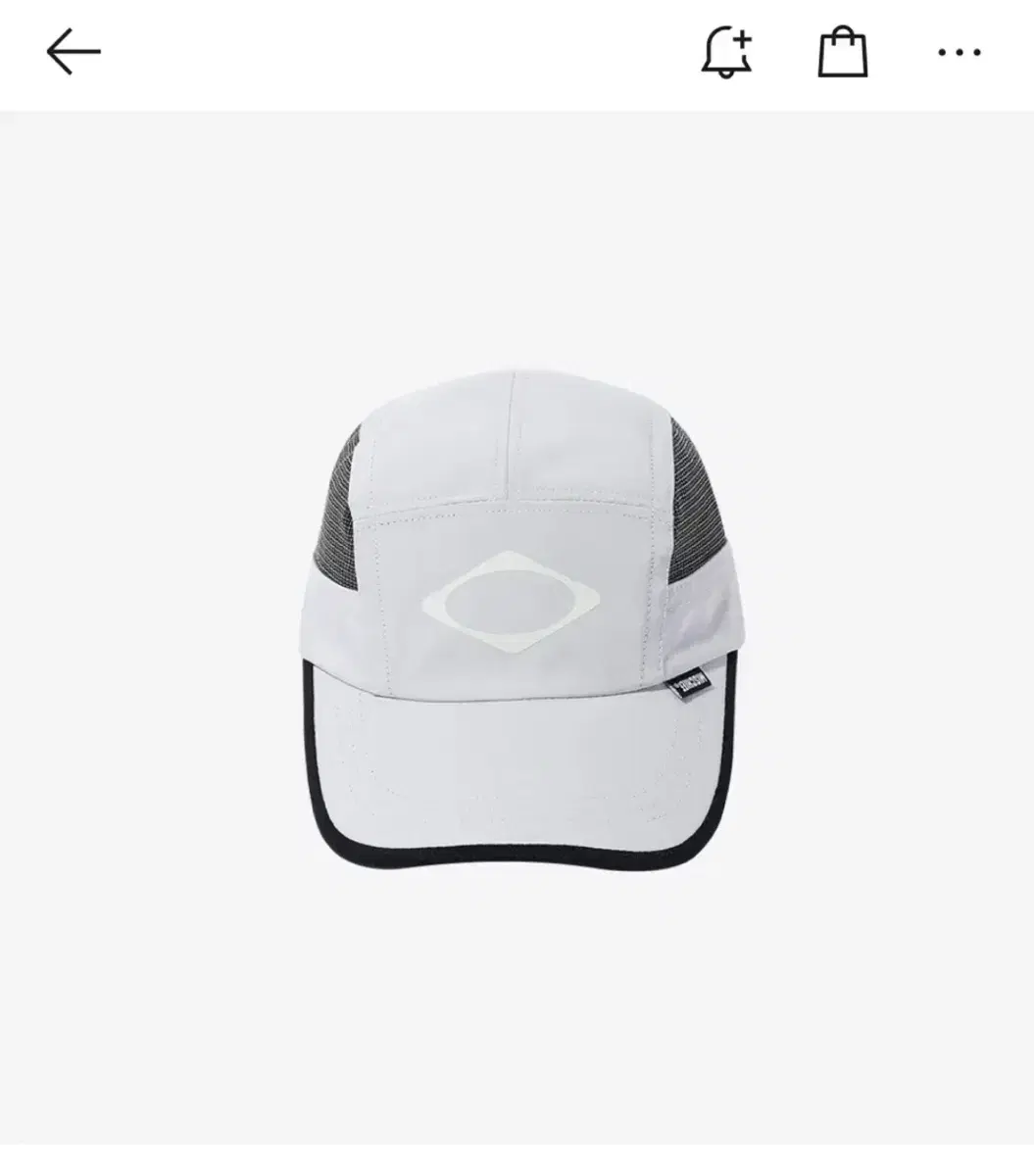Tap the back arrow to go back

pyautogui.click(x=72, y=51)
